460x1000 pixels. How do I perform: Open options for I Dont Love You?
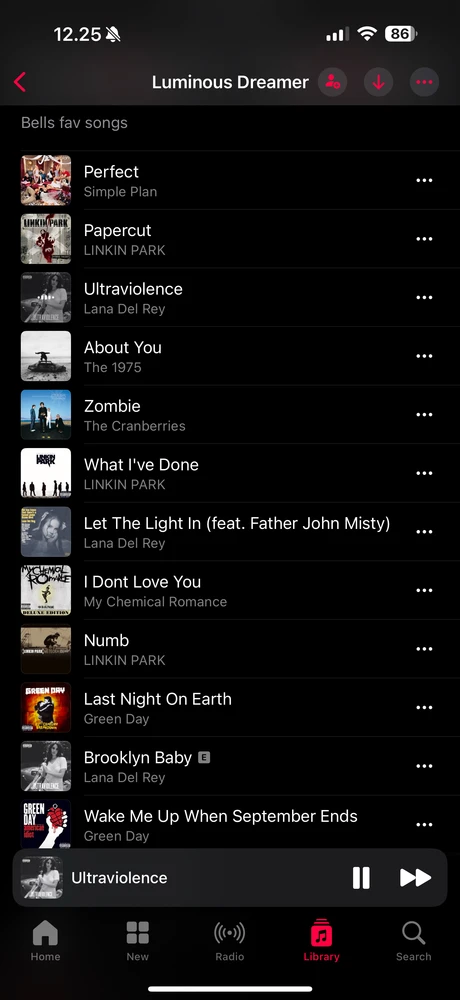(x=424, y=591)
